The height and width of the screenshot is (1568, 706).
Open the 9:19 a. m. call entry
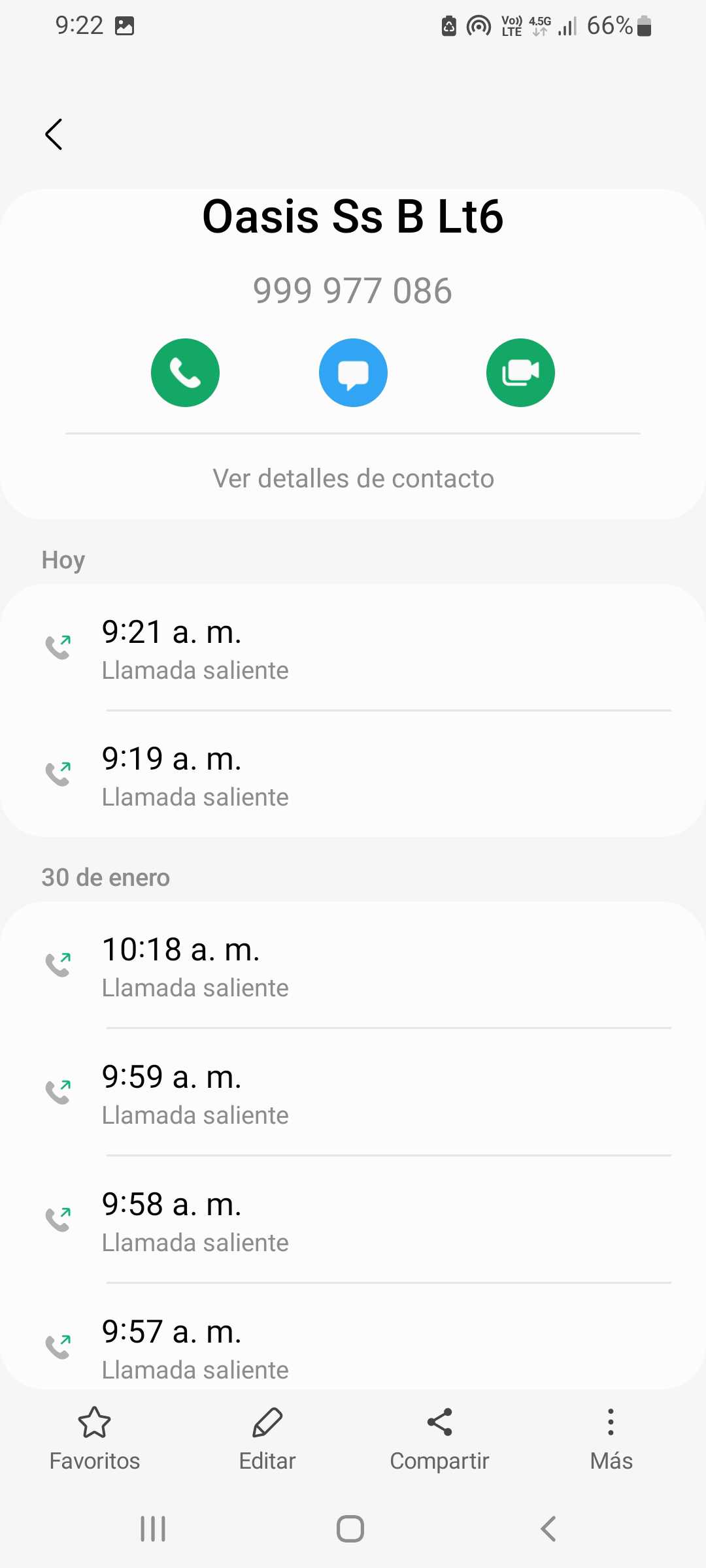tap(353, 776)
